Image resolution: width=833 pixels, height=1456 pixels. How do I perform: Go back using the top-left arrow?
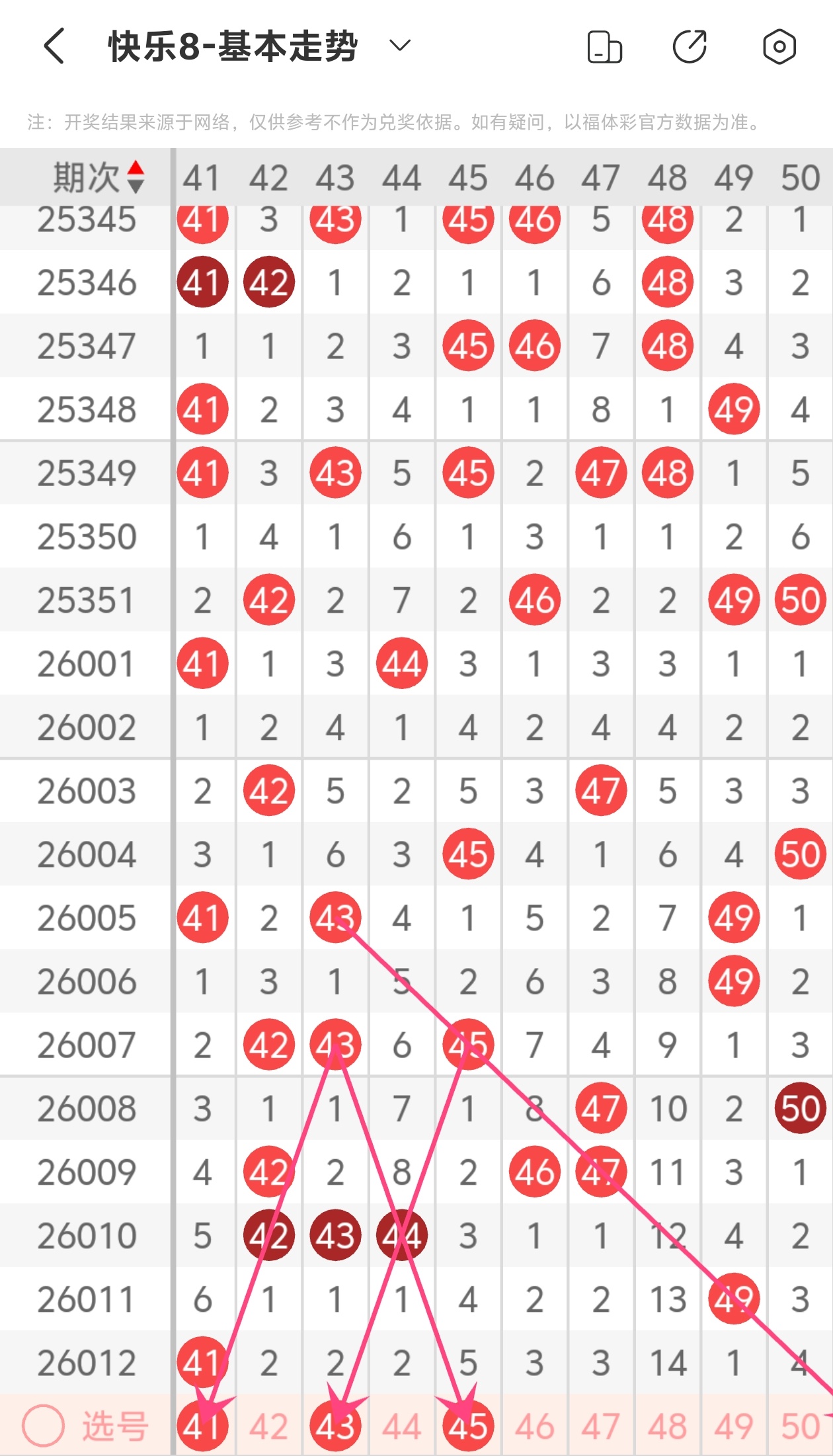pyautogui.click(x=54, y=46)
